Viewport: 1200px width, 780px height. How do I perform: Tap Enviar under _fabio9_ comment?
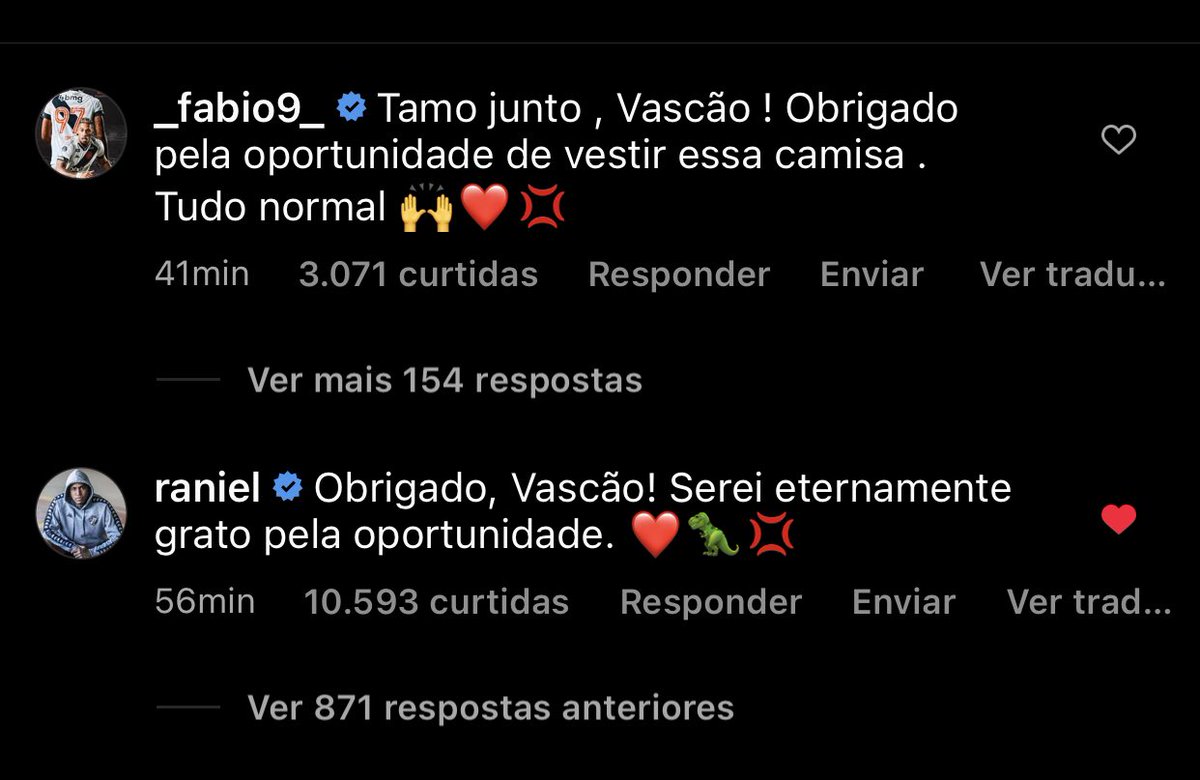tap(872, 274)
